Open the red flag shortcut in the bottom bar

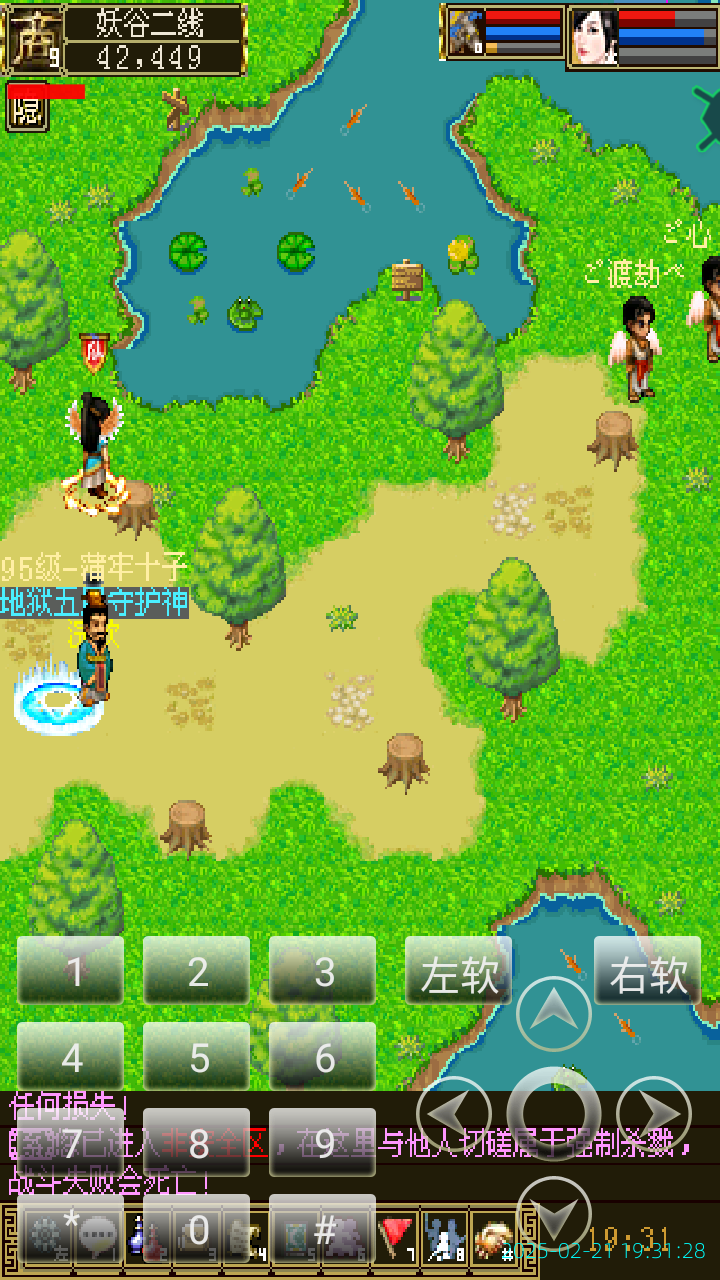coord(397,1238)
